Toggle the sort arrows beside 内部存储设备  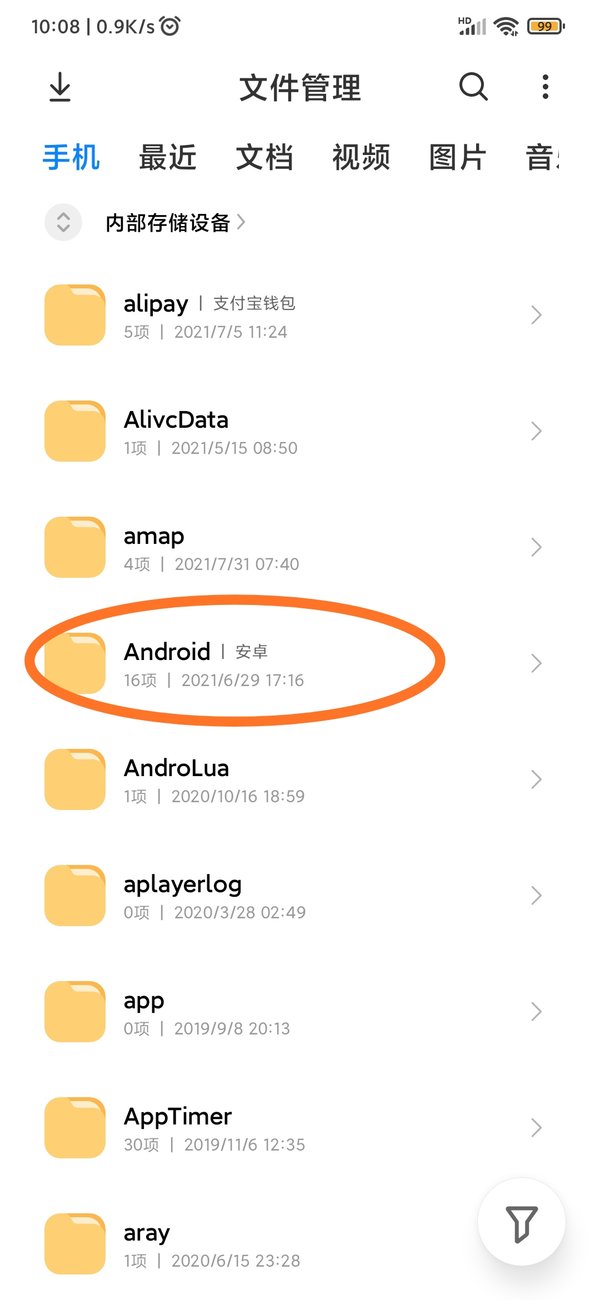click(63, 223)
